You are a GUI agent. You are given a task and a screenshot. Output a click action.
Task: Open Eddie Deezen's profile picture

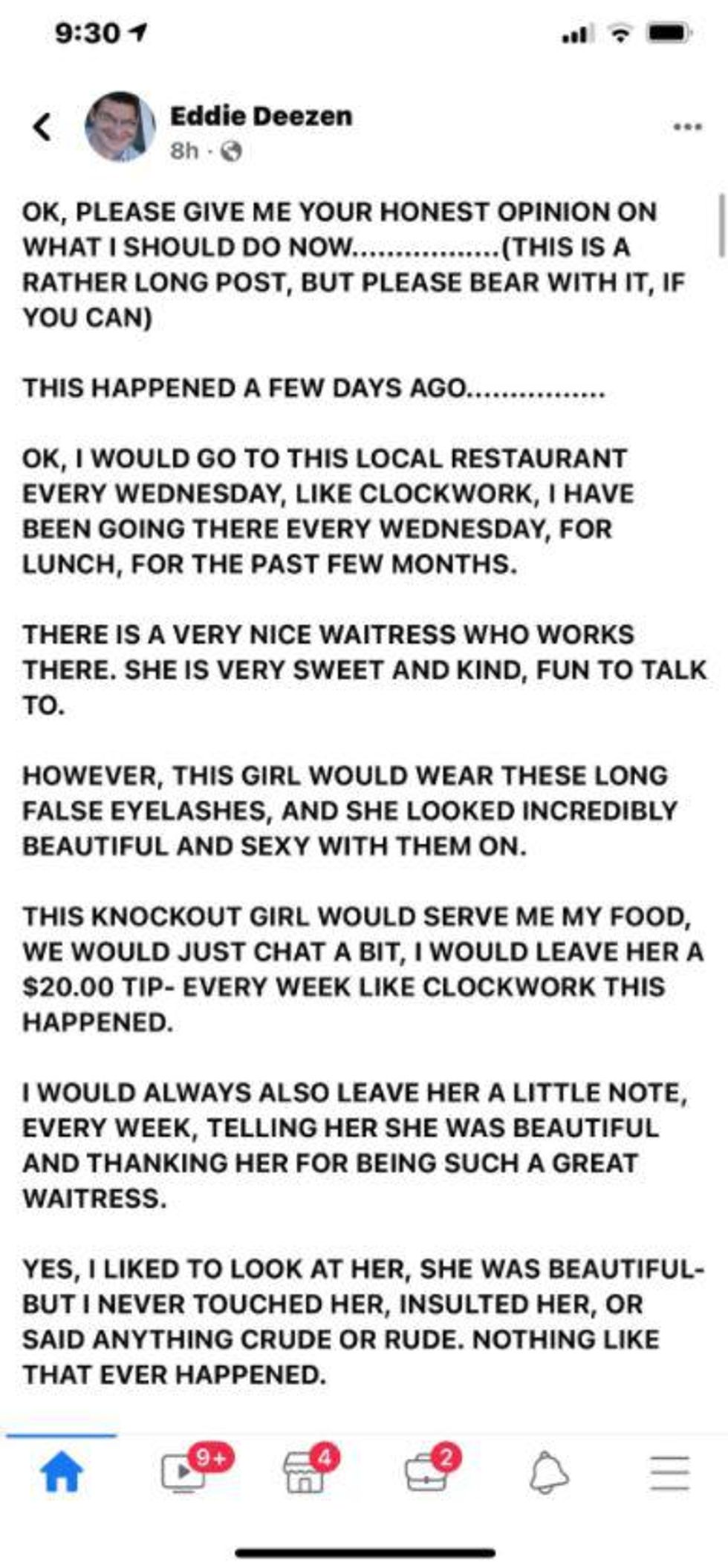pyautogui.click(x=120, y=126)
